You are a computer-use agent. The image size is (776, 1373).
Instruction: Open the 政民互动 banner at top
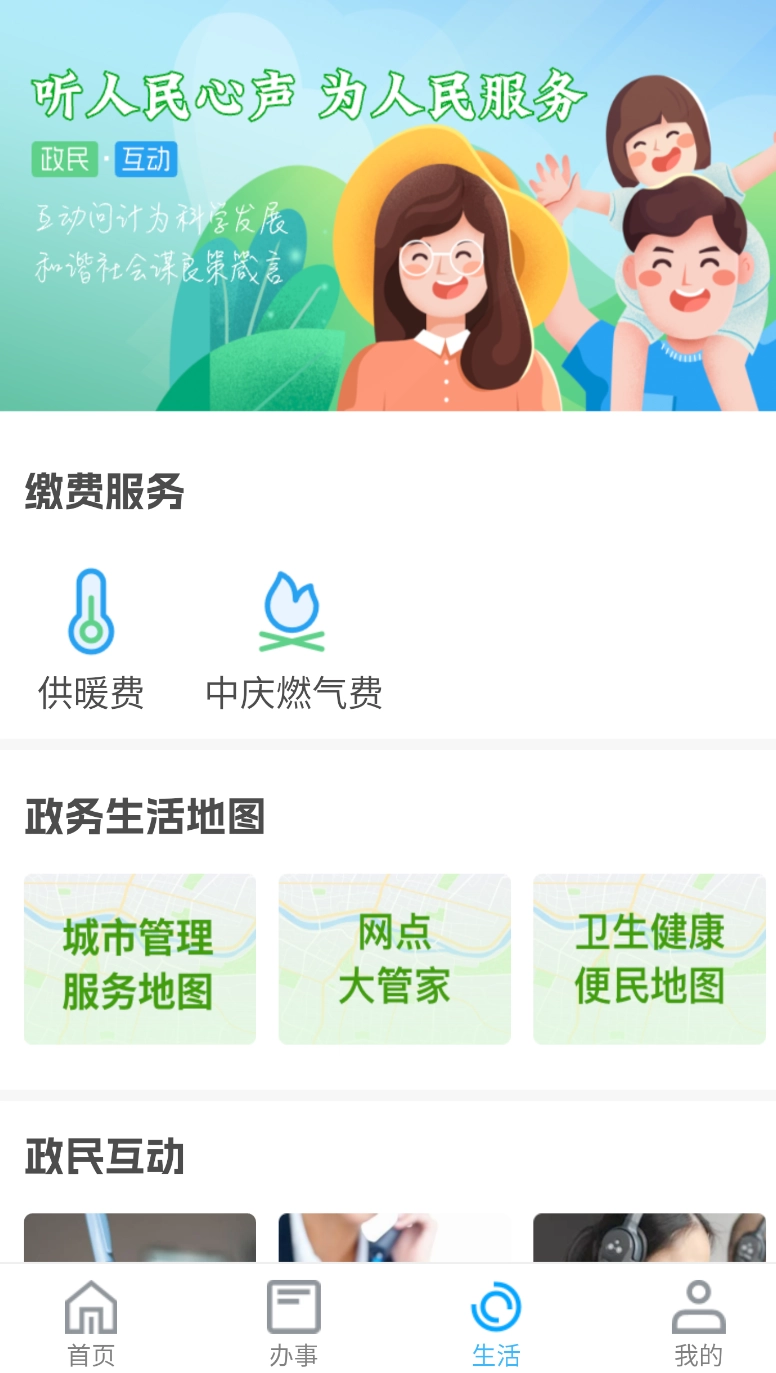[388, 205]
